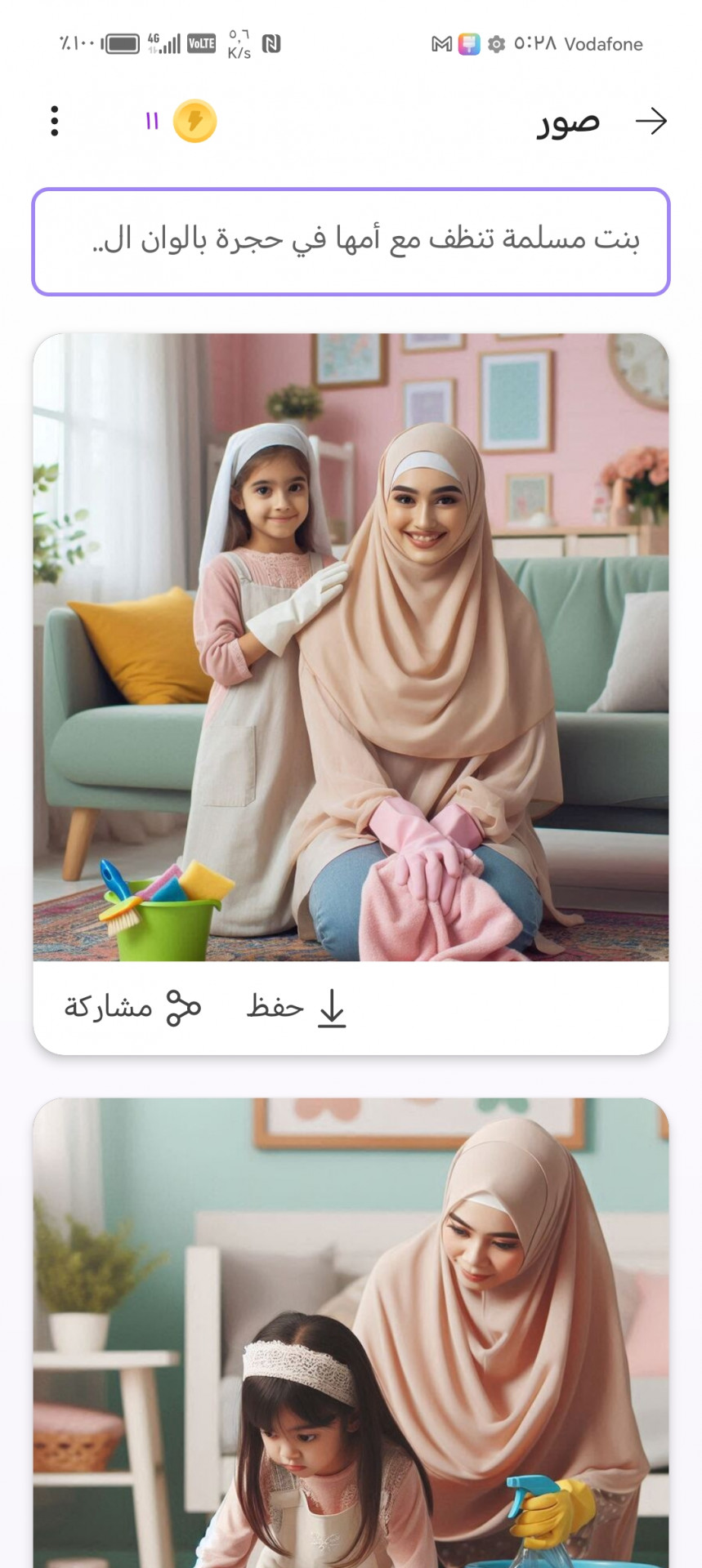Open the first generated image with green bucket
This screenshot has width=702, height=1568.
[x=351, y=647]
